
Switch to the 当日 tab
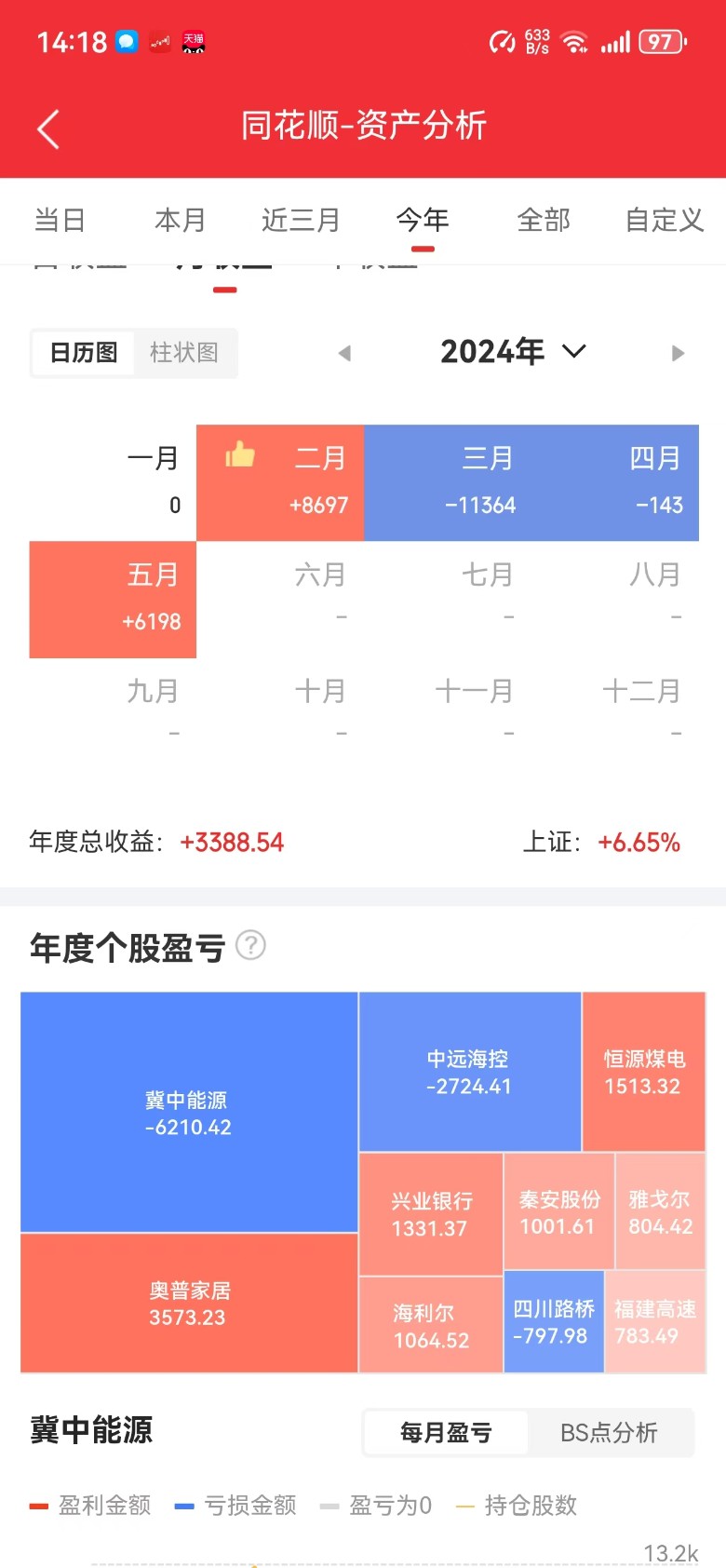pos(60,221)
